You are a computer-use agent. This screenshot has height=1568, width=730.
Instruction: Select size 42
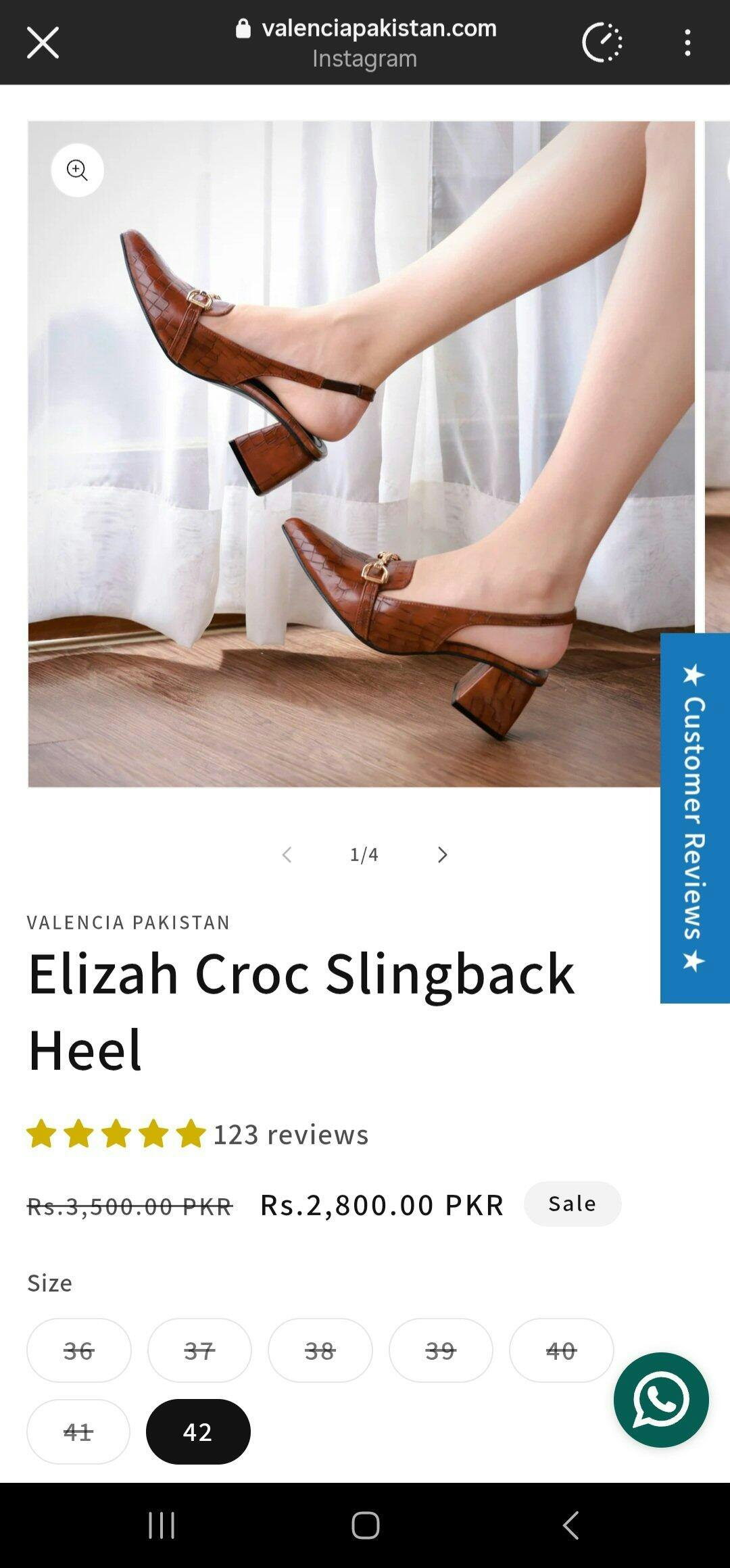tap(198, 1431)
